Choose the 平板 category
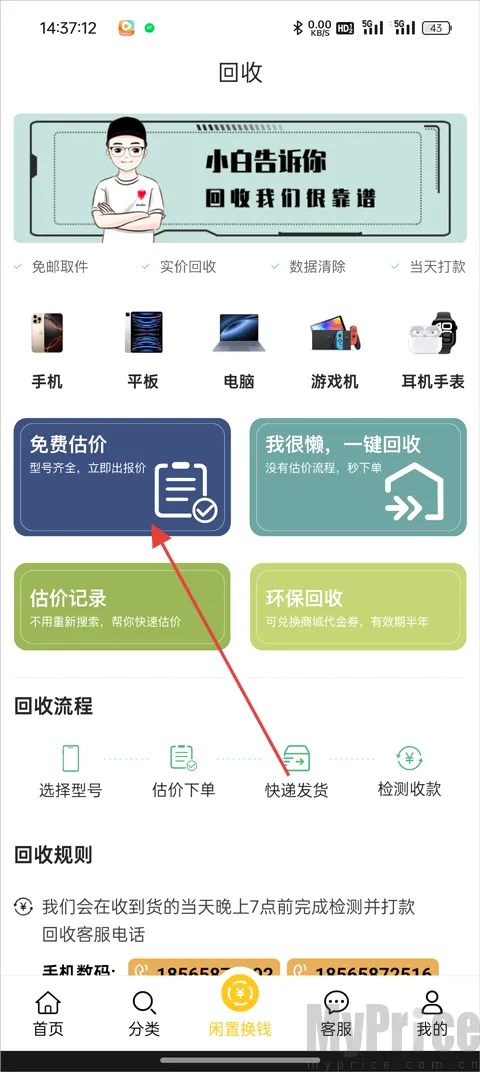The height and width of the screenshot is (1072, 480). coord(143,350)
